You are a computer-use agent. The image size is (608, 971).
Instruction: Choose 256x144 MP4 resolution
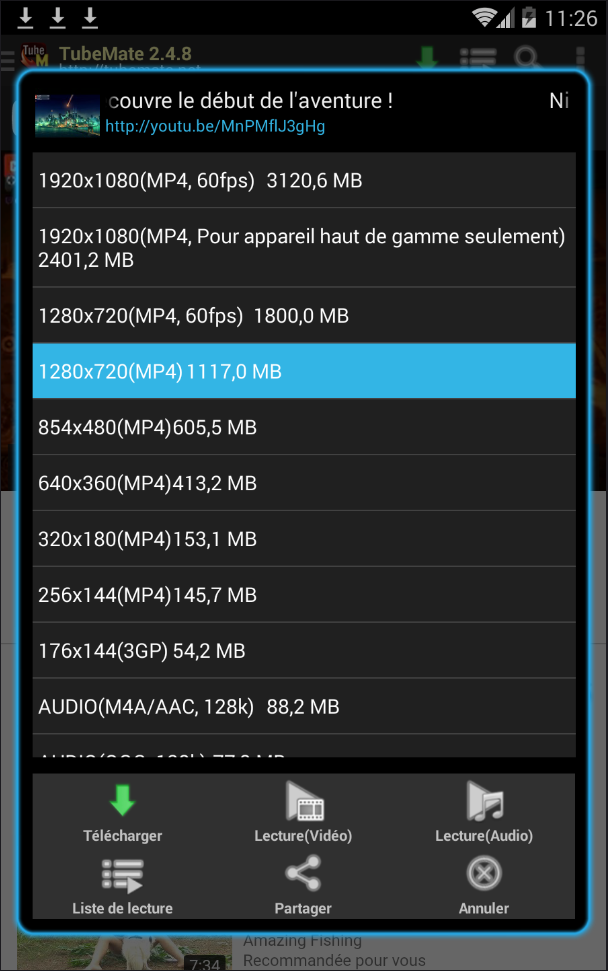click(303, 595)
